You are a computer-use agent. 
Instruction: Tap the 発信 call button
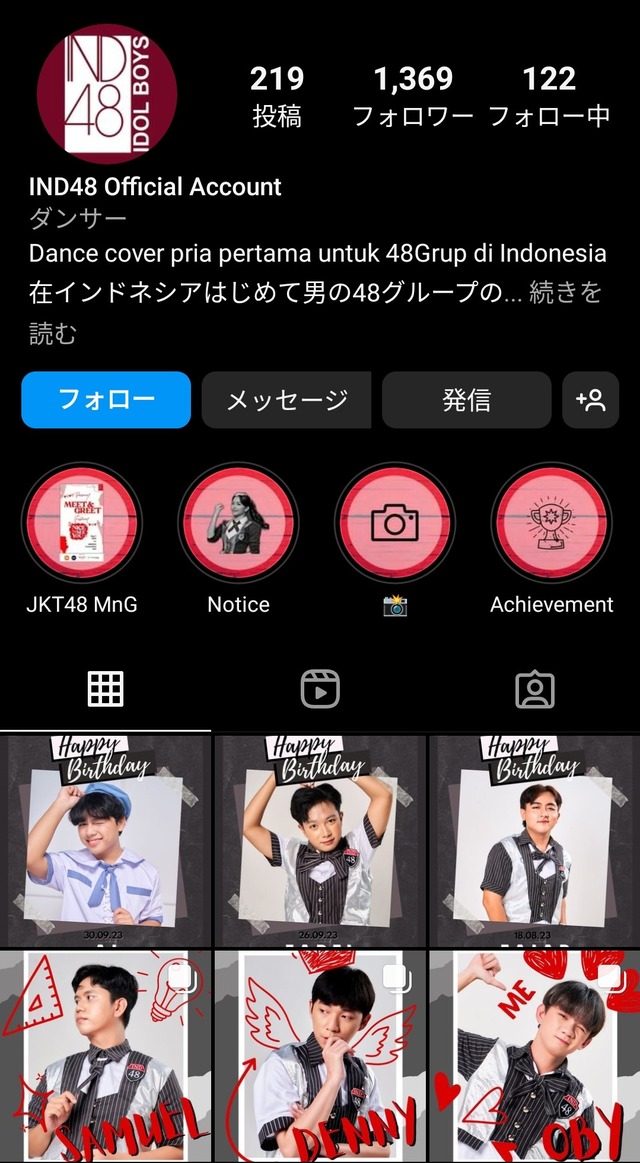(466, 400)
